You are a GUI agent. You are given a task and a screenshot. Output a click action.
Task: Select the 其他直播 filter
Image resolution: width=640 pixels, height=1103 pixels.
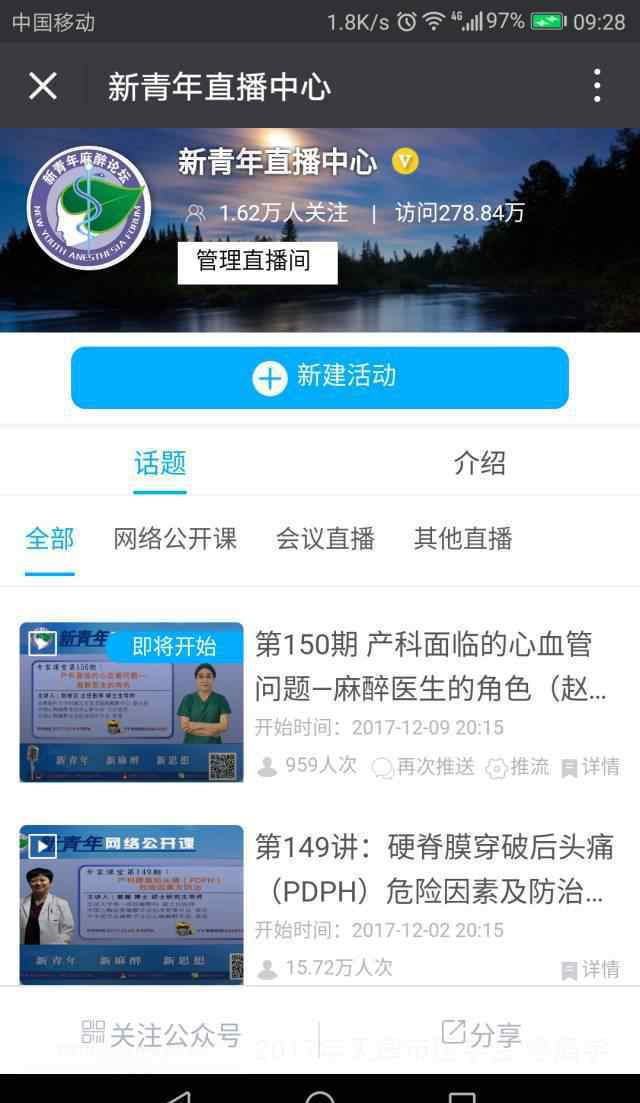(x=463, y=539)
